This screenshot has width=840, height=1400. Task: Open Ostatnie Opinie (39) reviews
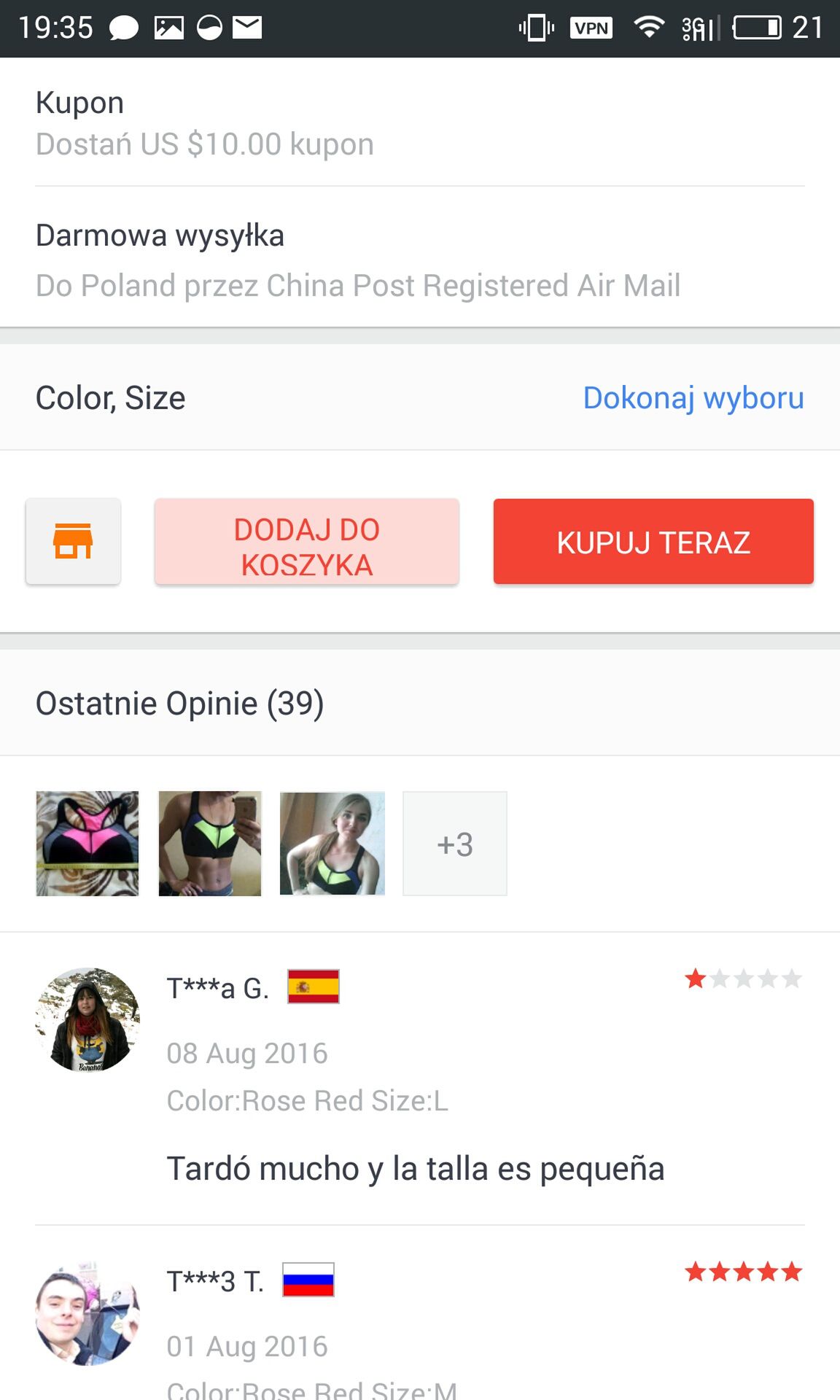[420, 703]
